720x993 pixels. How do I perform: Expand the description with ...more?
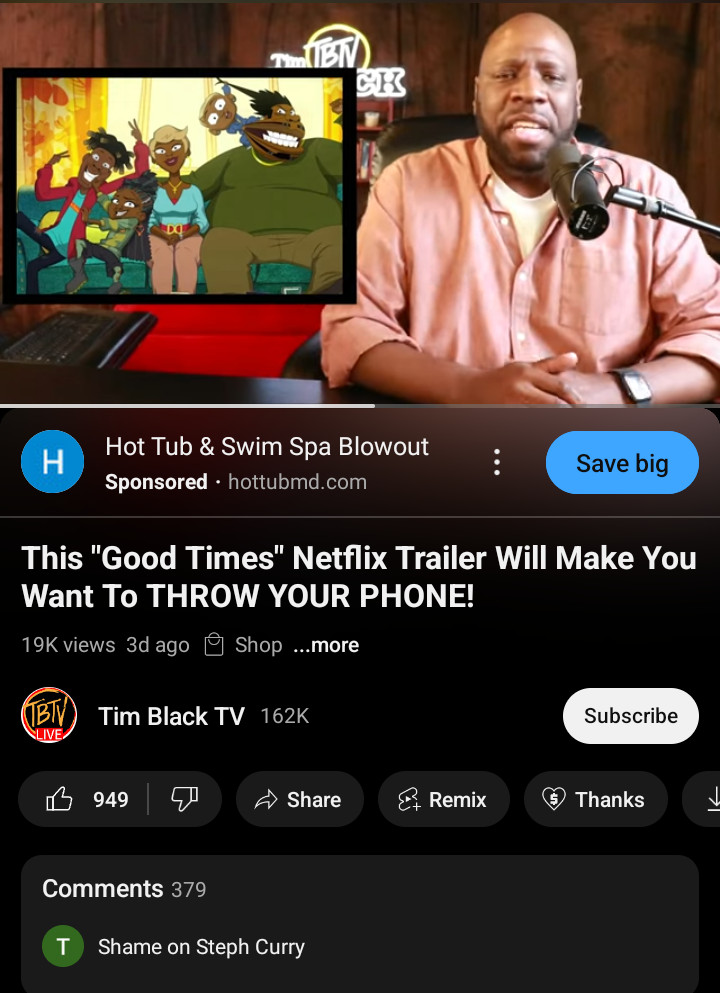[326, 645]
